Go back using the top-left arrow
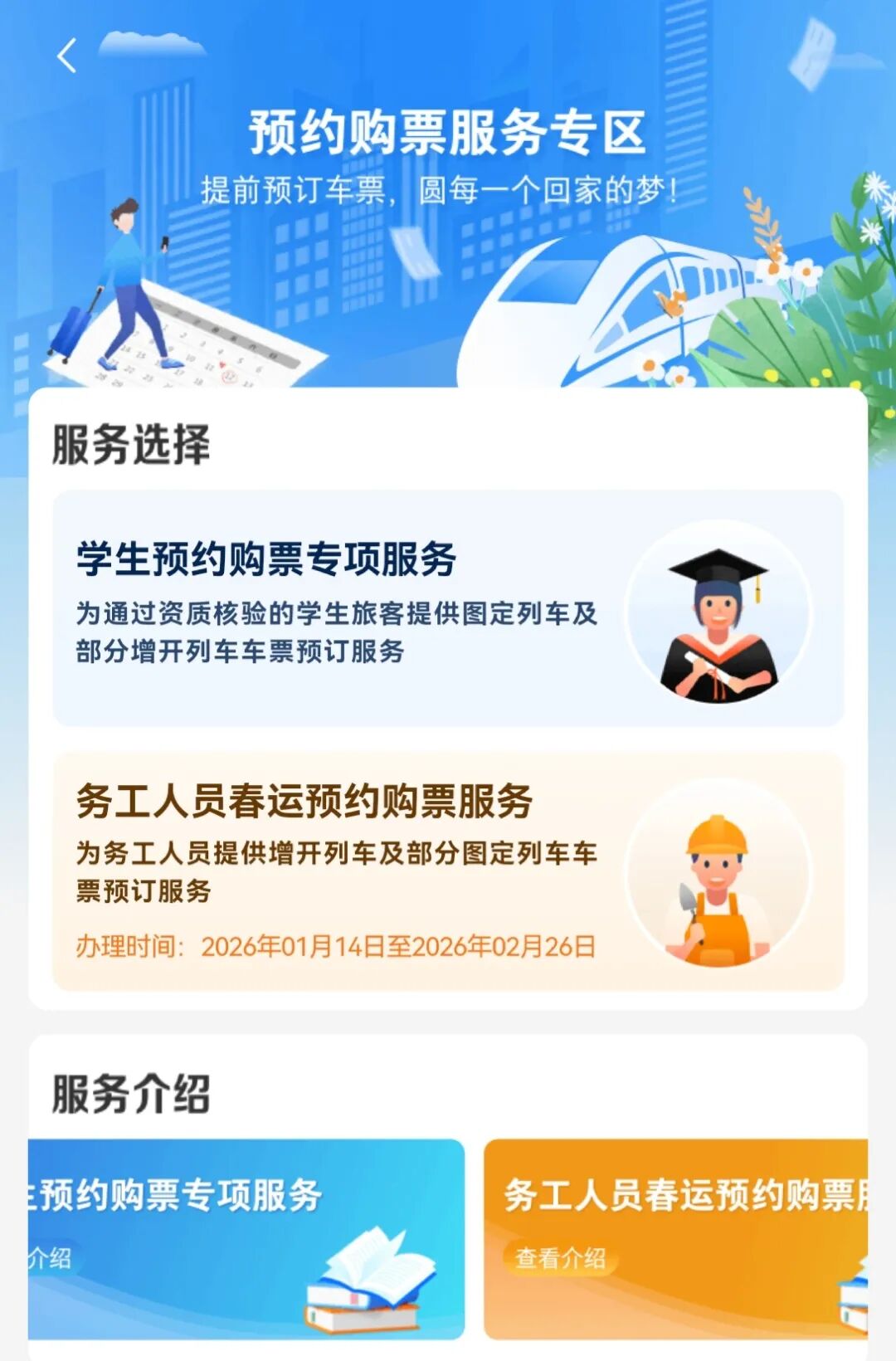This screenshot has height=1361, width=896. point(67,56)
